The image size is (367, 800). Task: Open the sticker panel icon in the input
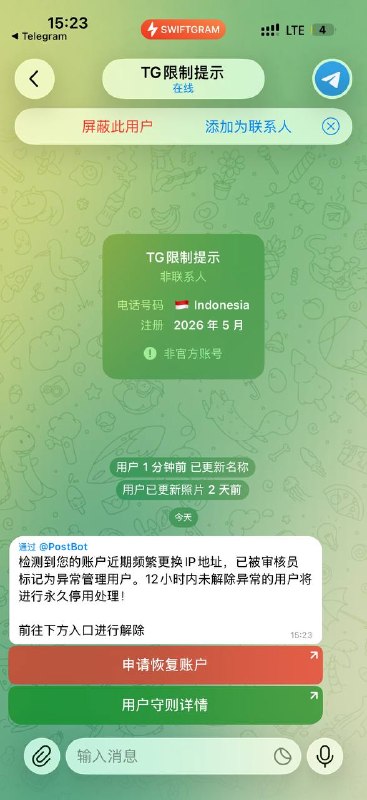(x=282, y=756)
